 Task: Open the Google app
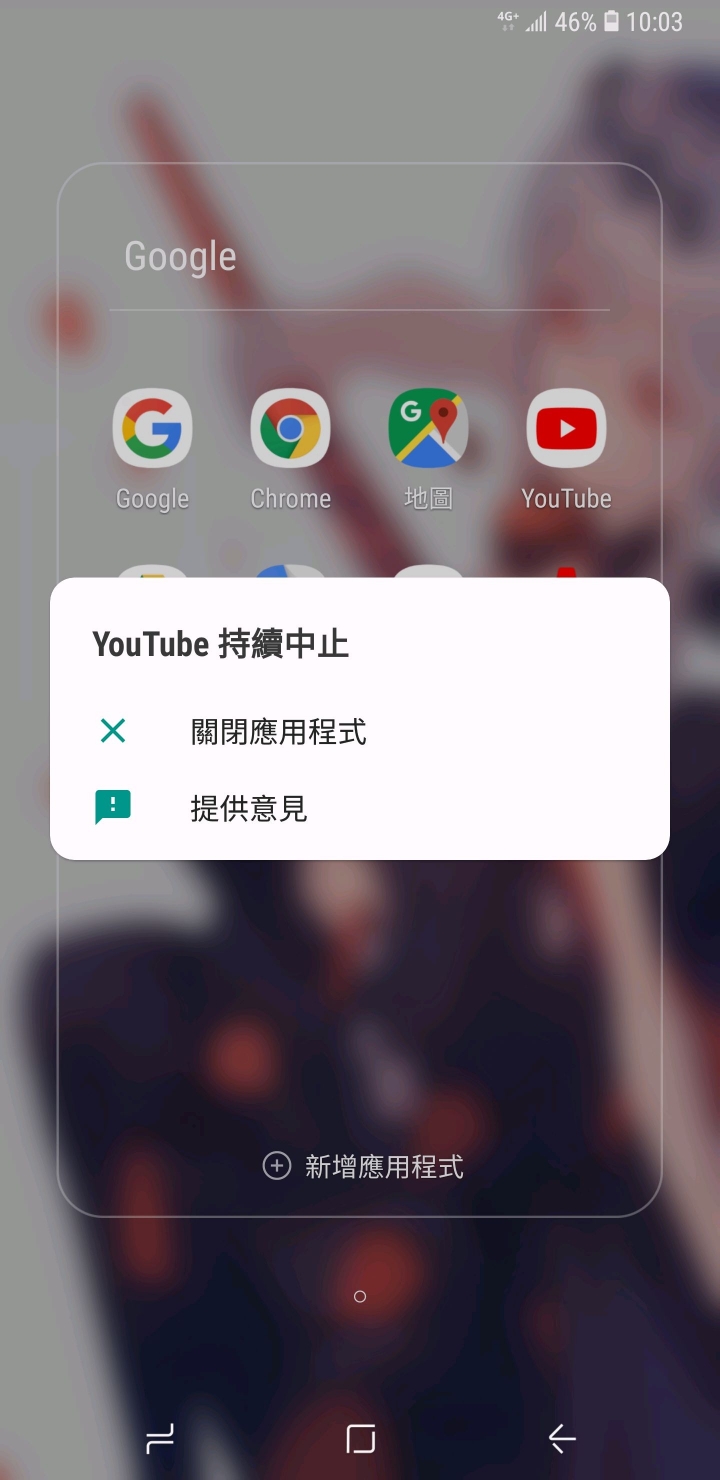pyautogui.click(x=152, y=430)
